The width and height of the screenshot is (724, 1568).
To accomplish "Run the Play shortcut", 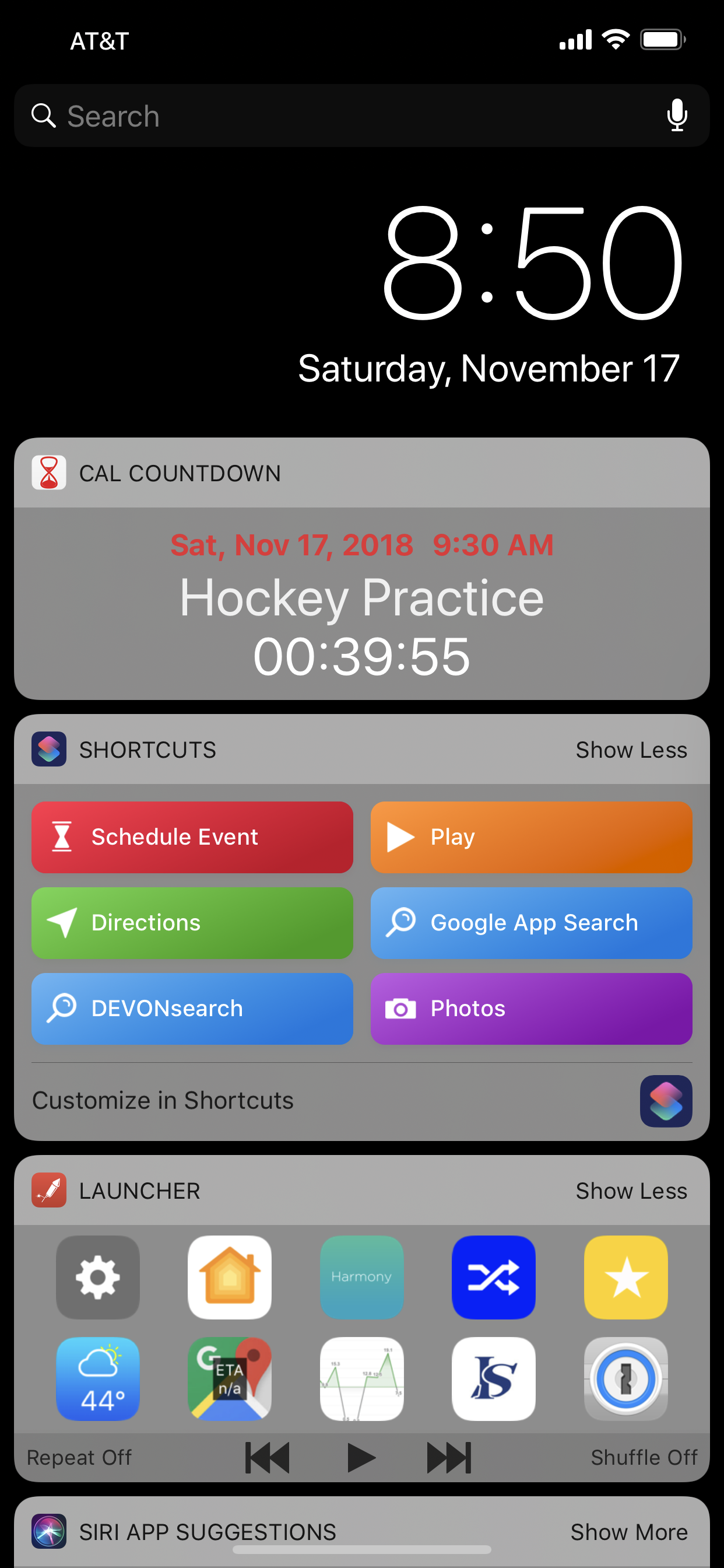I will click(530, 837).
